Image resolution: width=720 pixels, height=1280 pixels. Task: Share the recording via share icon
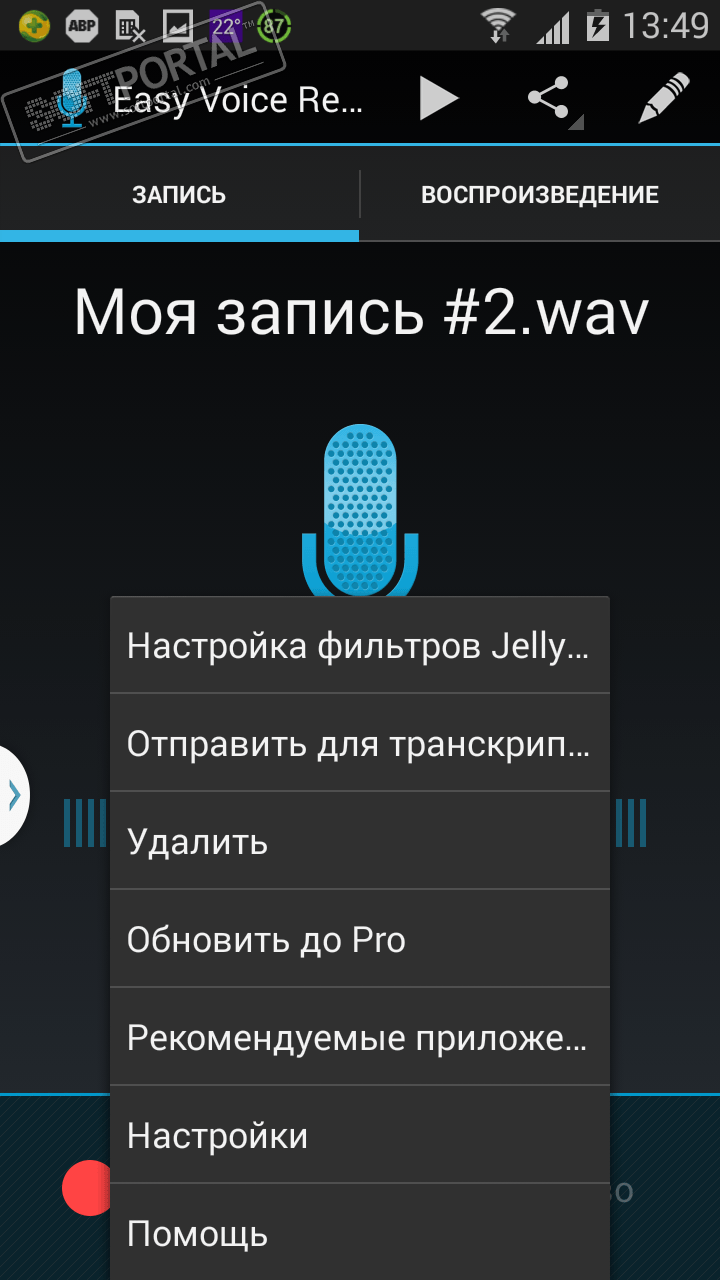pyautogui.click(x=548, y=99)
